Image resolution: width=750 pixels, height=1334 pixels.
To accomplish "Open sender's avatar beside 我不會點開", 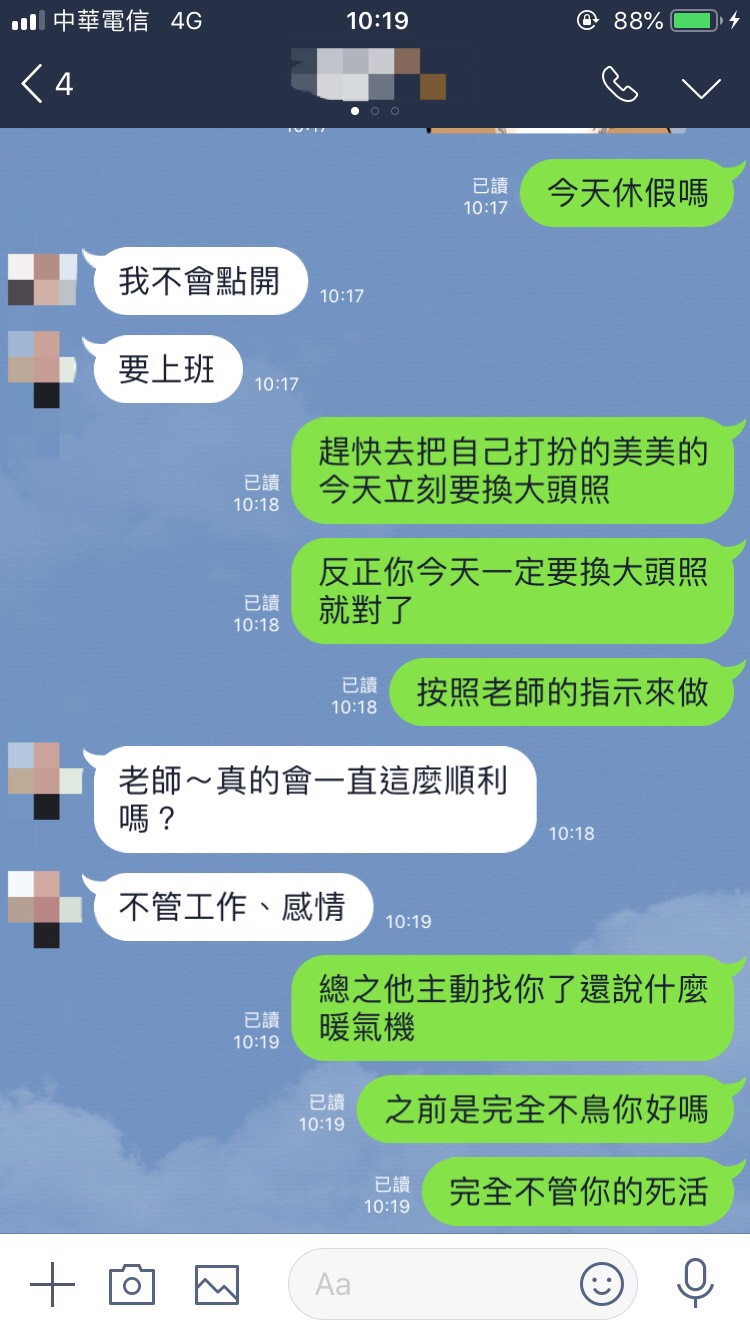I will click(42, 279).
